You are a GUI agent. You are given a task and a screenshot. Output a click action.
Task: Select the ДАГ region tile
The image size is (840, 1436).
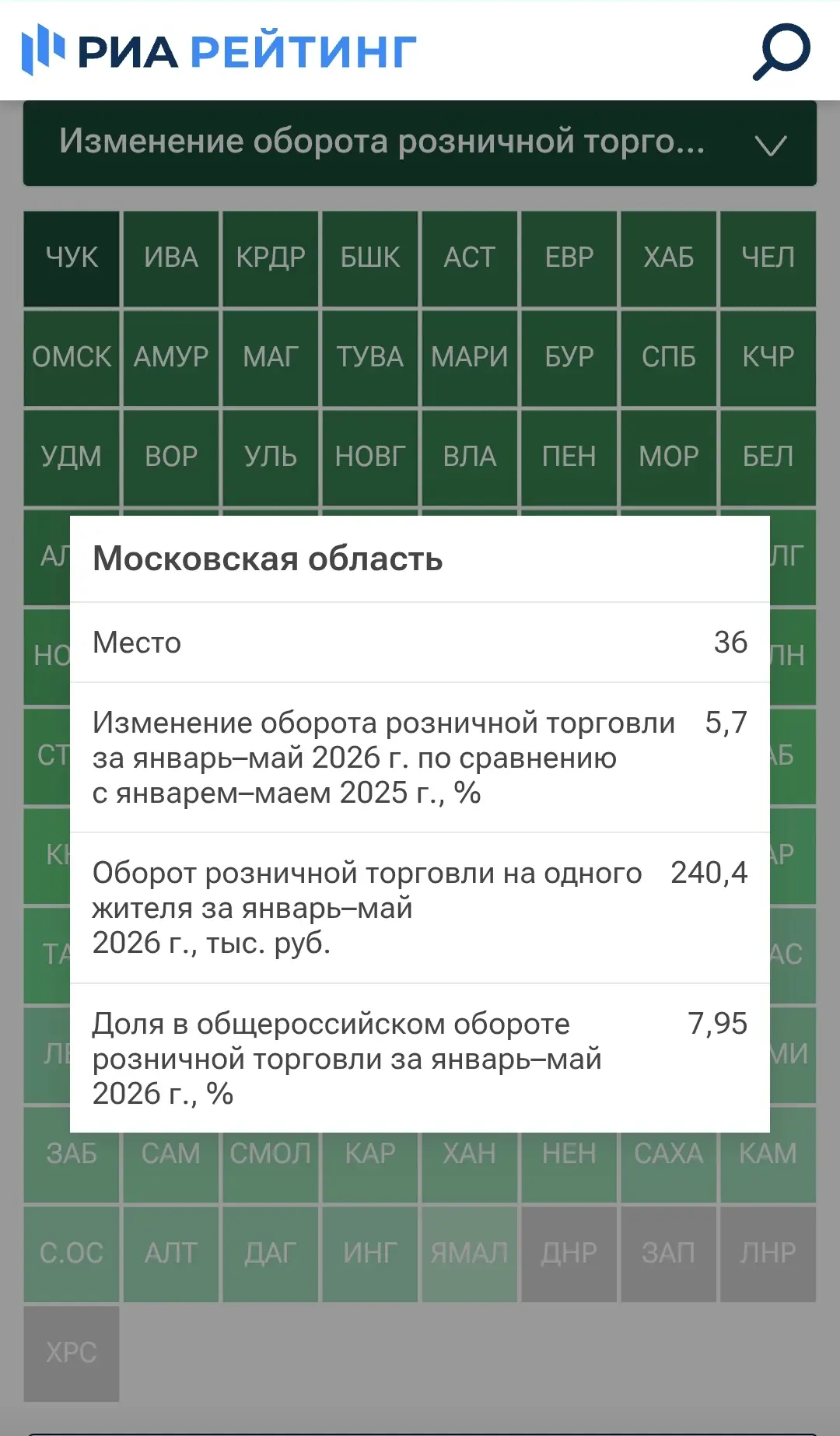click(271, 1254)
